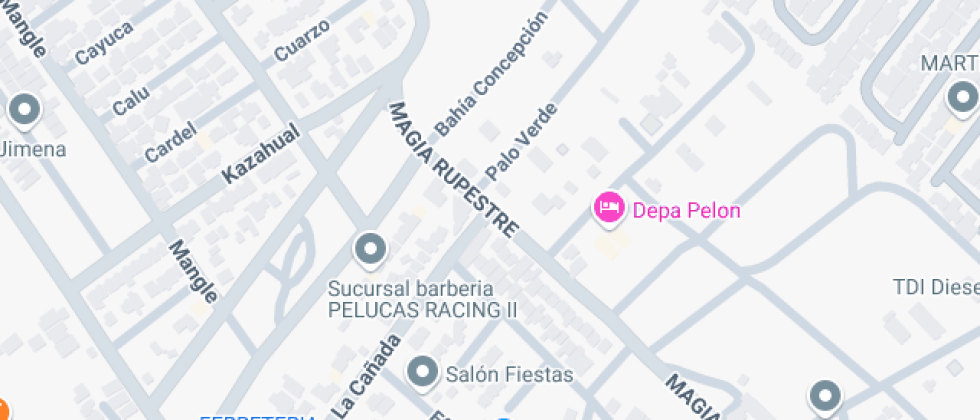Open the Jimena place pin
This screenshot has width=980, height=420.
23,109
